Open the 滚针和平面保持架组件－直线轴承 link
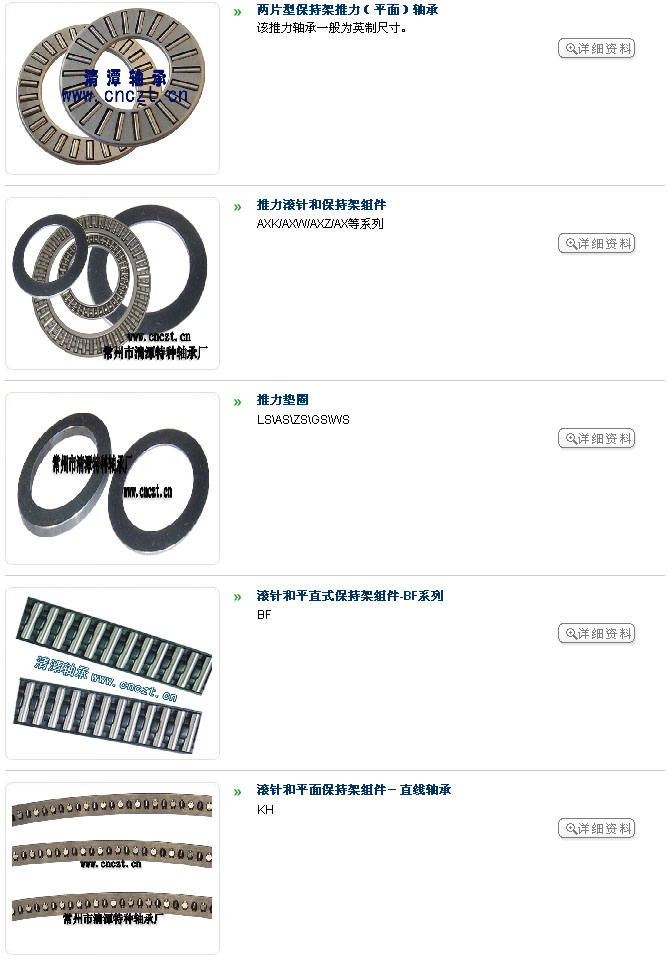The image size is (668, 963). [x=354, y=790]
